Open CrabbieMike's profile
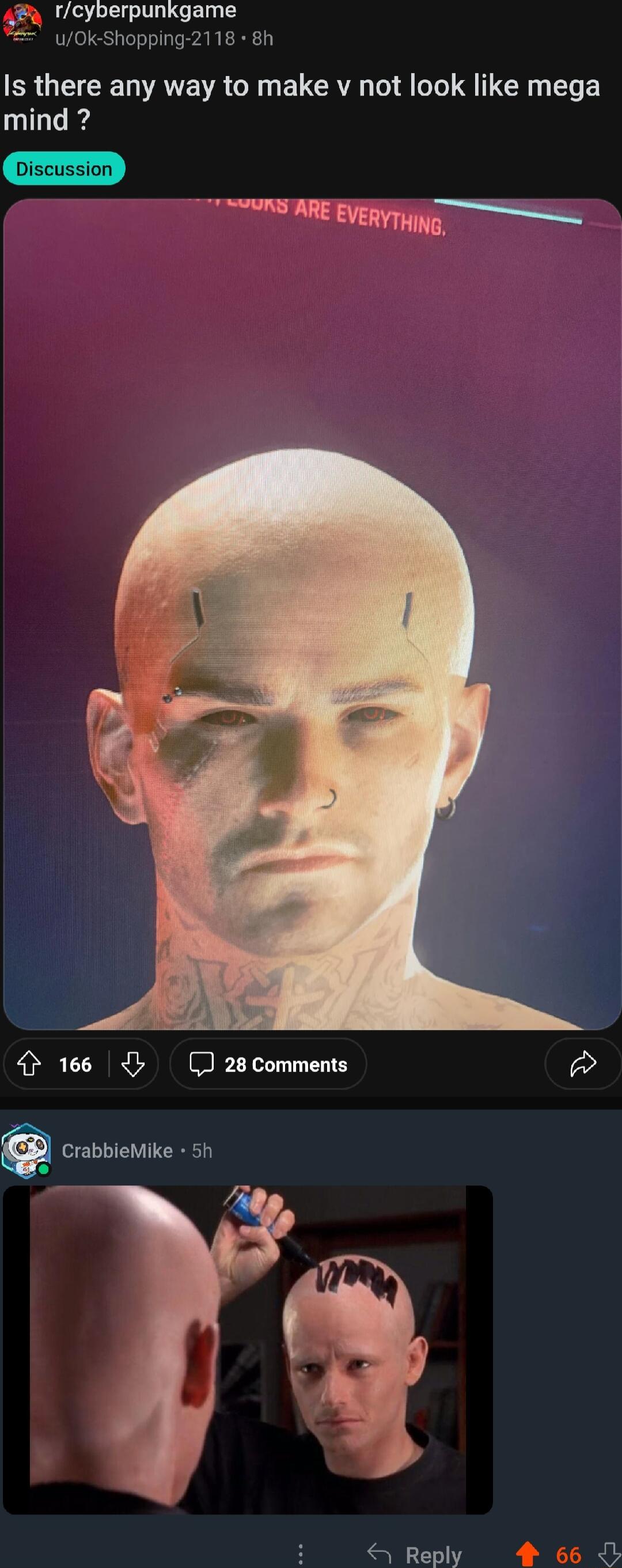The width and height of the screenshot is (622, 1568). click(117, 1151)
